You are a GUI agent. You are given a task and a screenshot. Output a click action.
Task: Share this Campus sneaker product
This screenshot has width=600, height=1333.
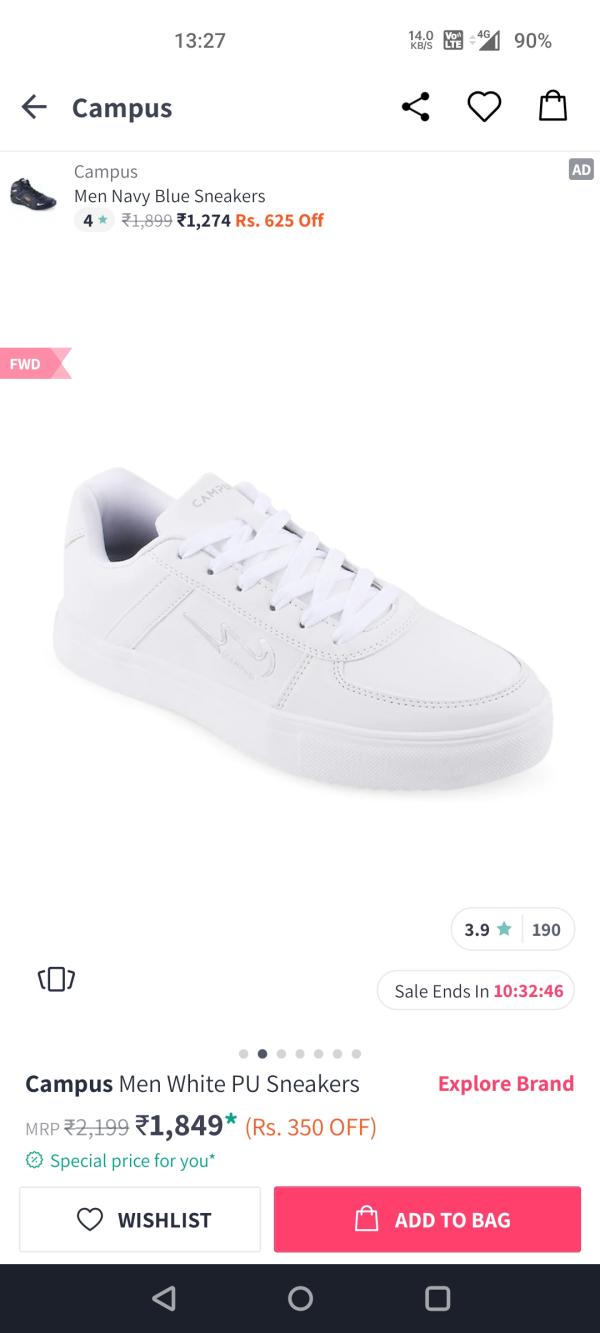click(x=415, y=107)
